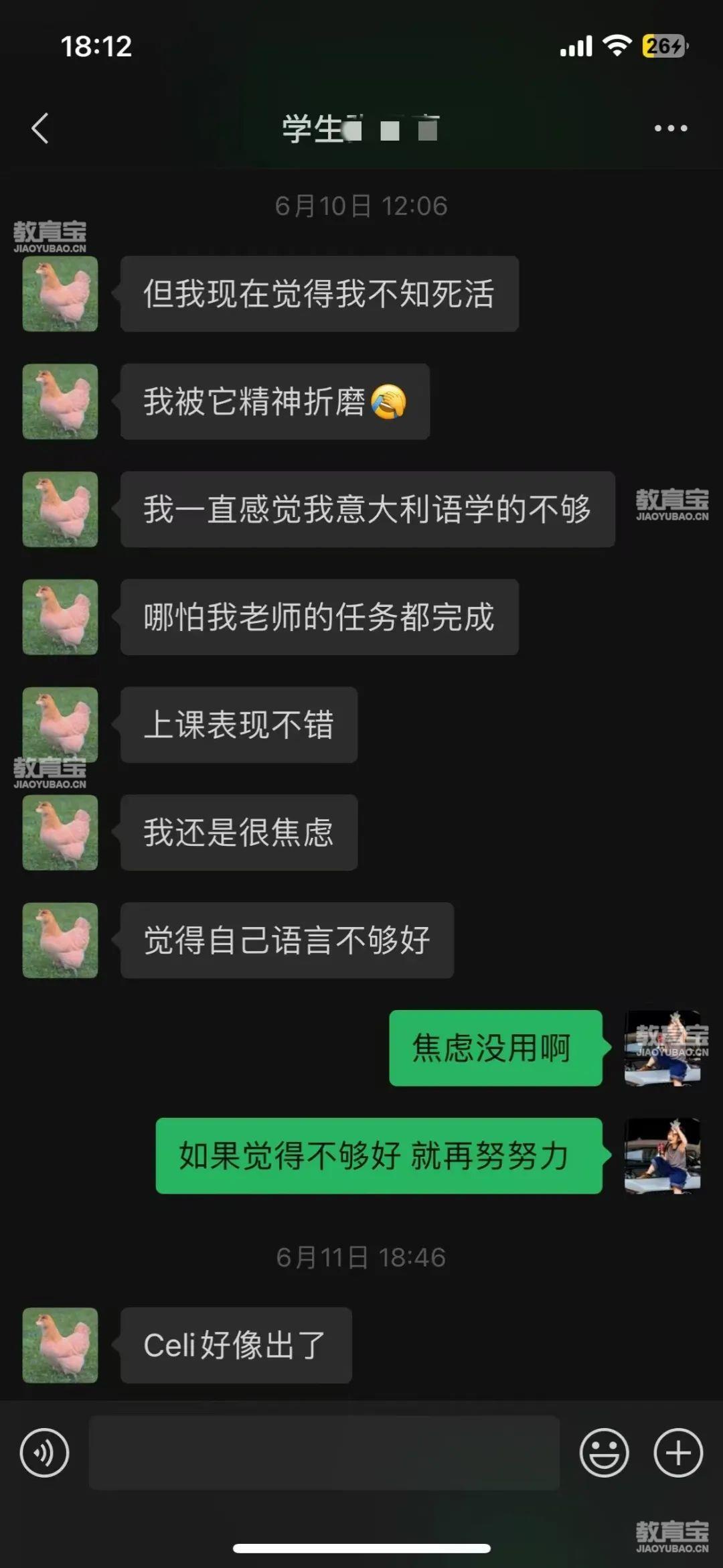Open the chat info three-dot menu
Image resolution: width=723 pixels, height=1568 pixels.
(670, 128)
